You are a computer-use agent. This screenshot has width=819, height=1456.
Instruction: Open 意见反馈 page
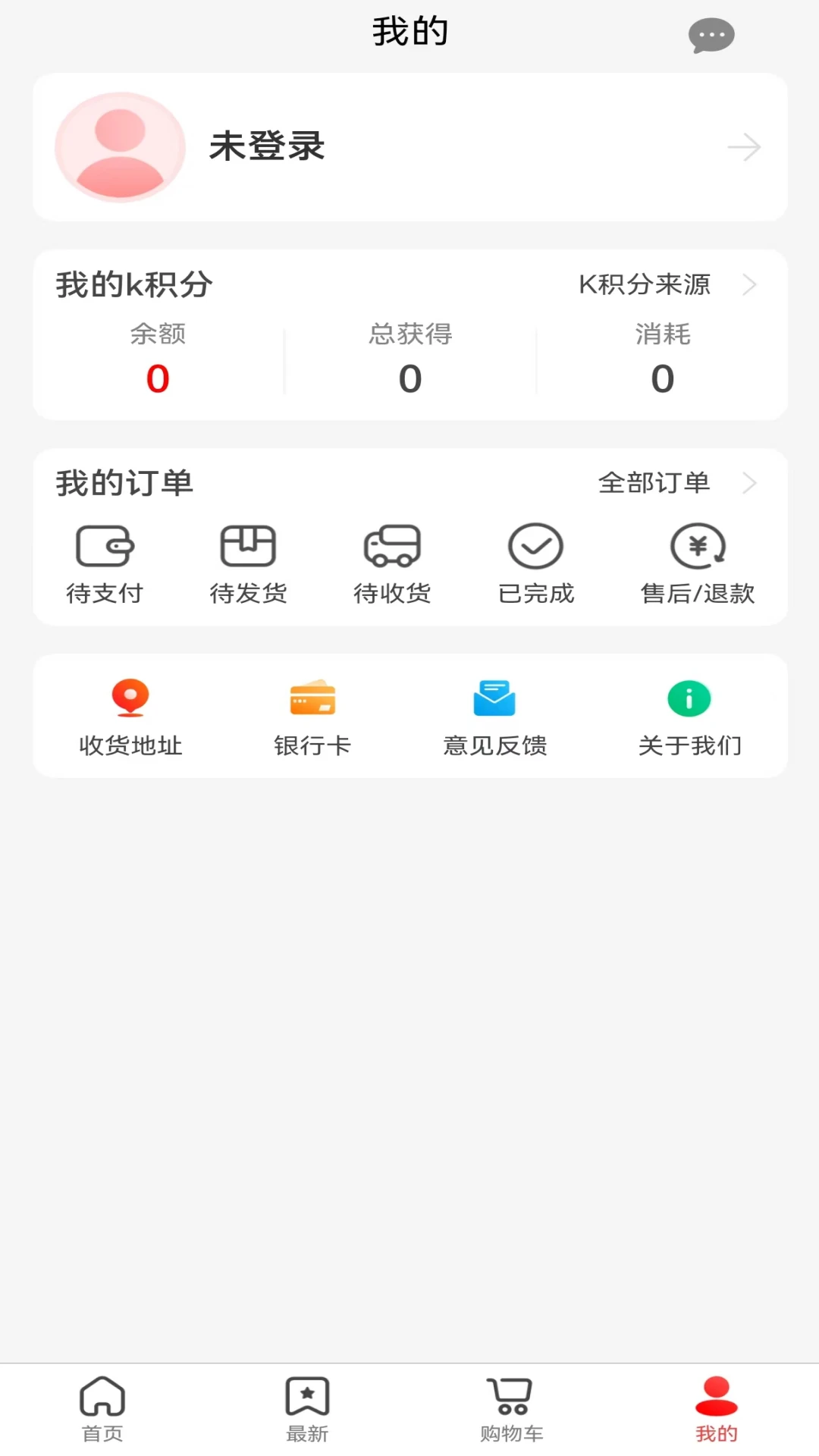494,717
